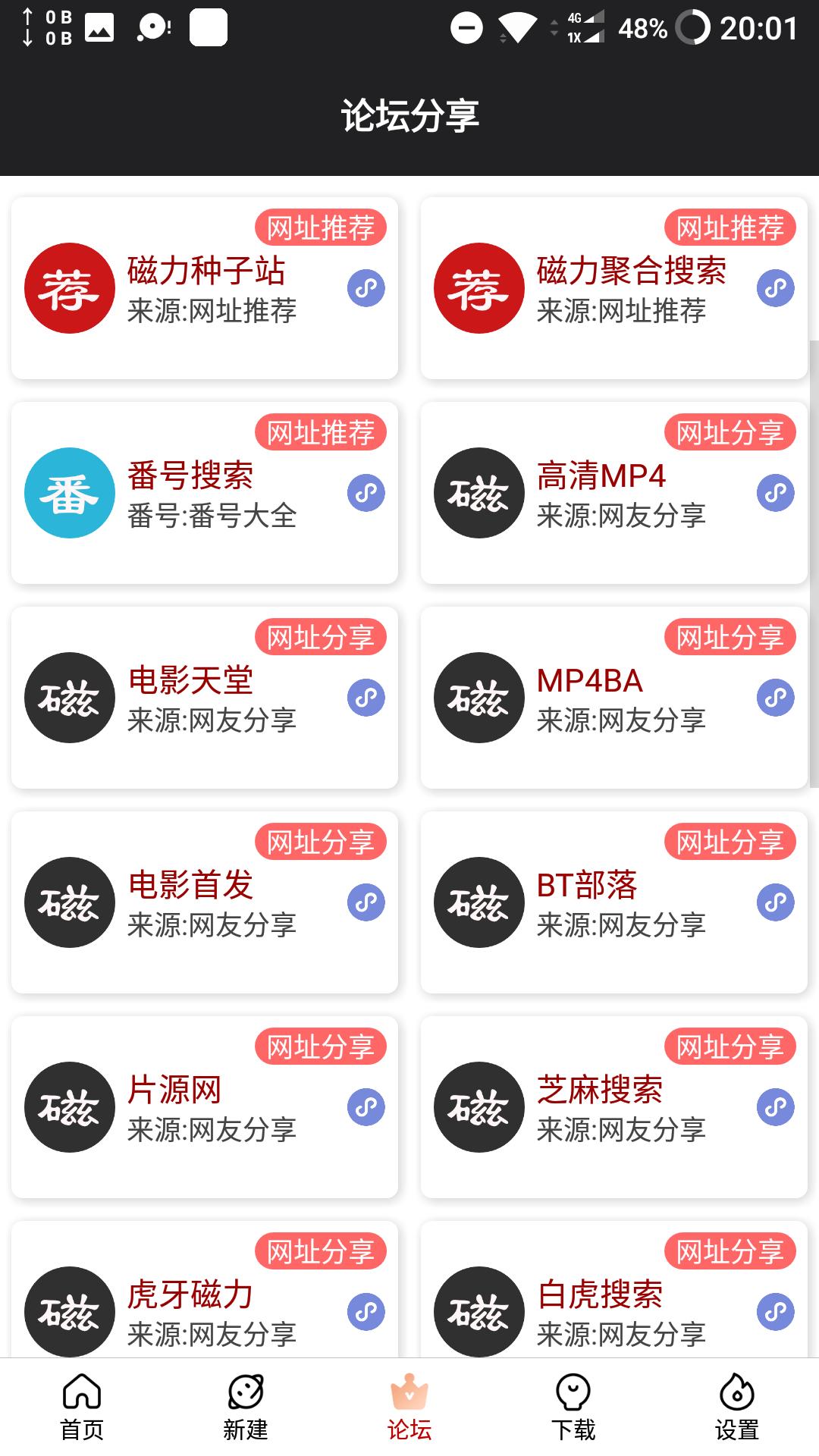Go to the 下载 tab
Viewport: 819px width, 1456px height.
(x=573, y=1407)
